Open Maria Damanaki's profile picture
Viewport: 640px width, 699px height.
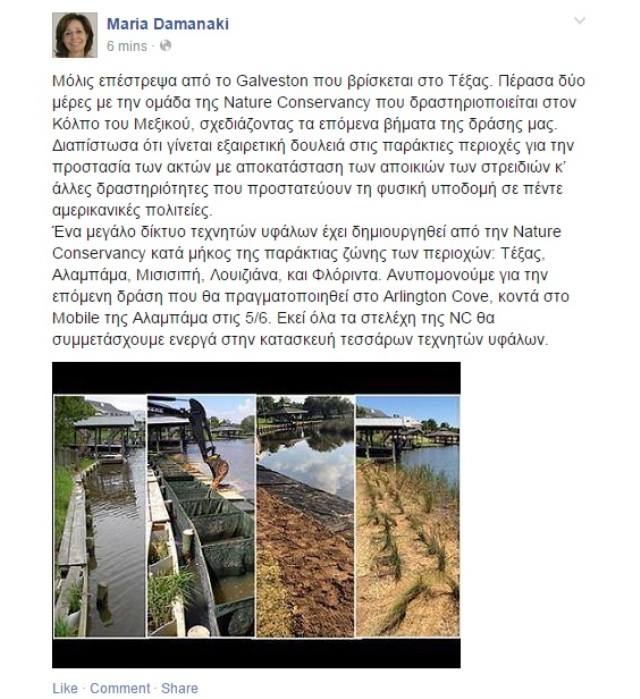74,35
